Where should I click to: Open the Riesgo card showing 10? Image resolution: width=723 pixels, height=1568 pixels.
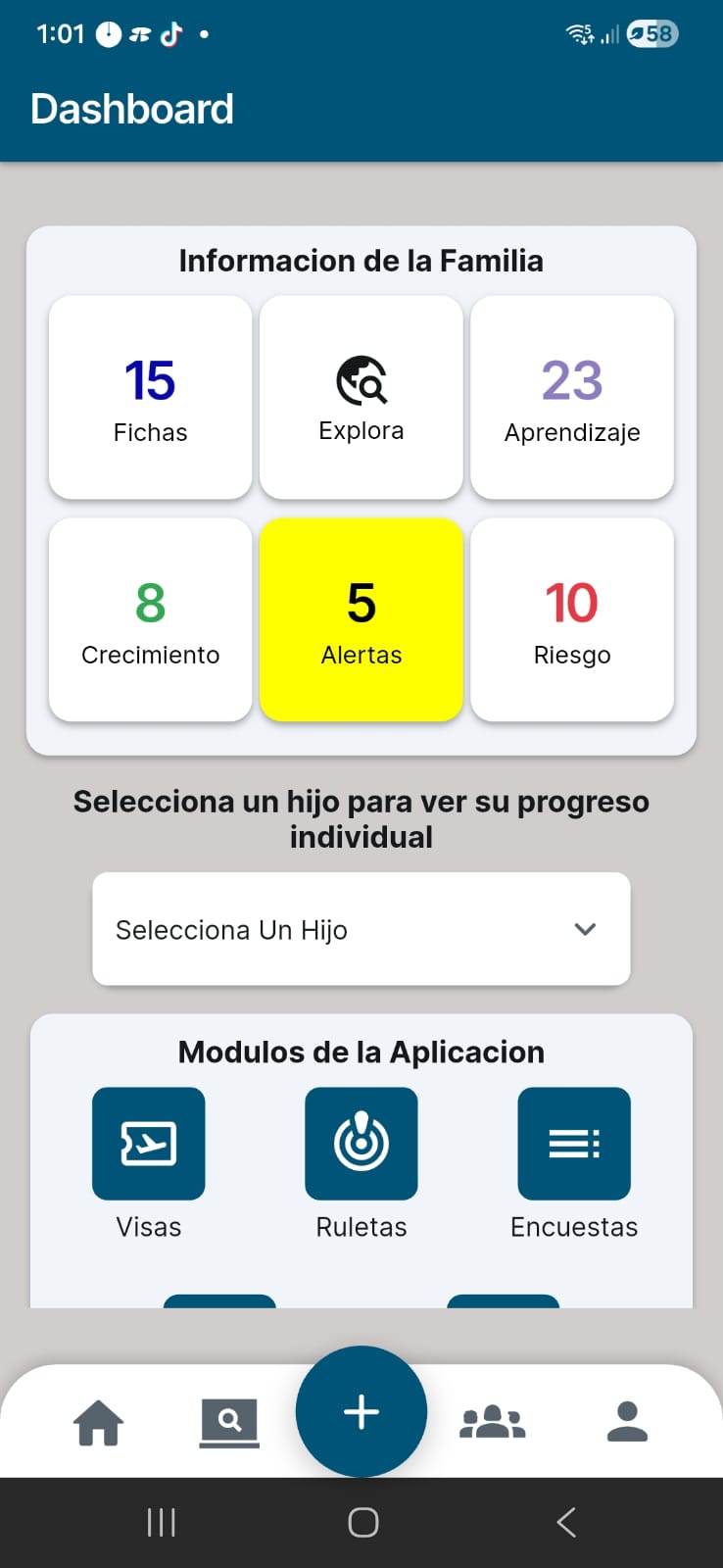pyautogui.click(x=572, y=620)
